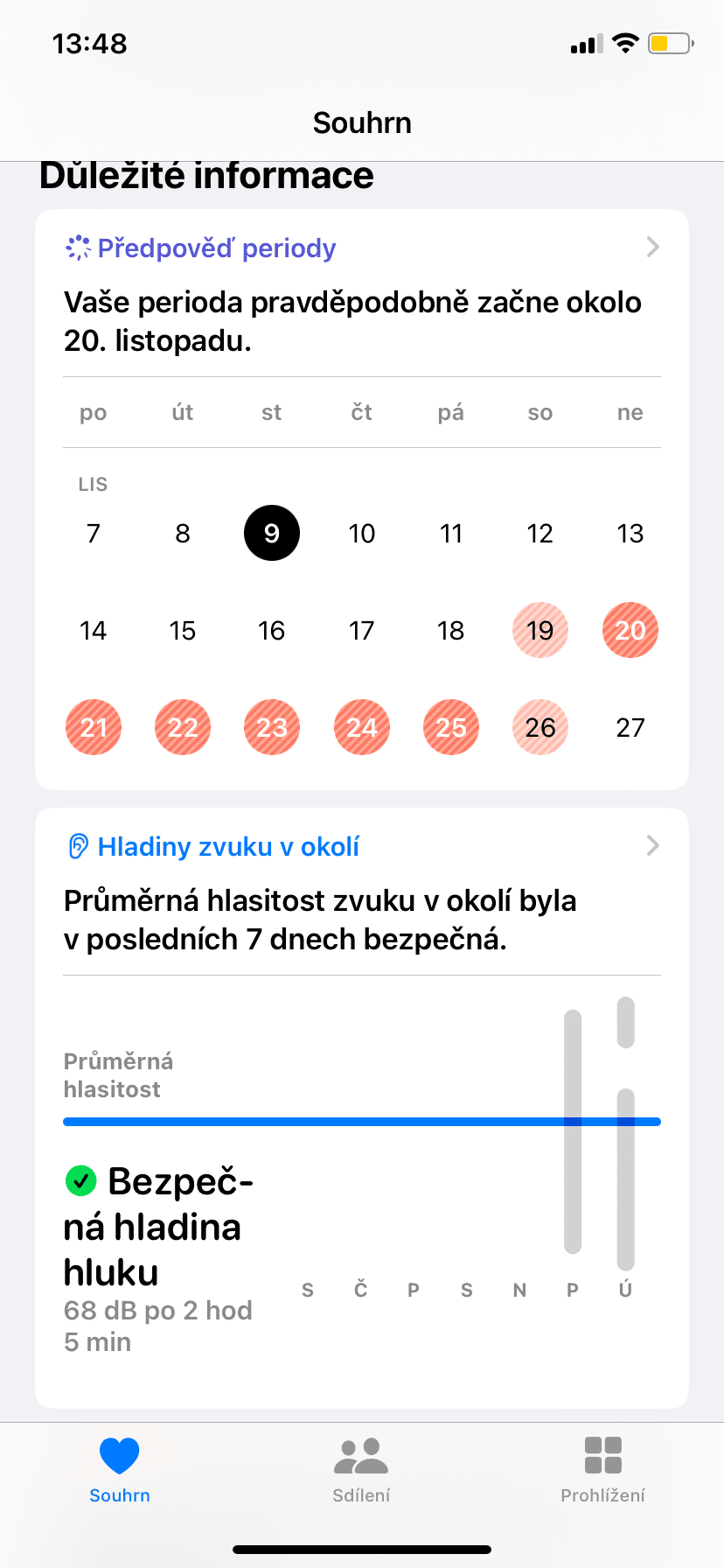Switch to the Prohlížení tab

pos(602,1470)
